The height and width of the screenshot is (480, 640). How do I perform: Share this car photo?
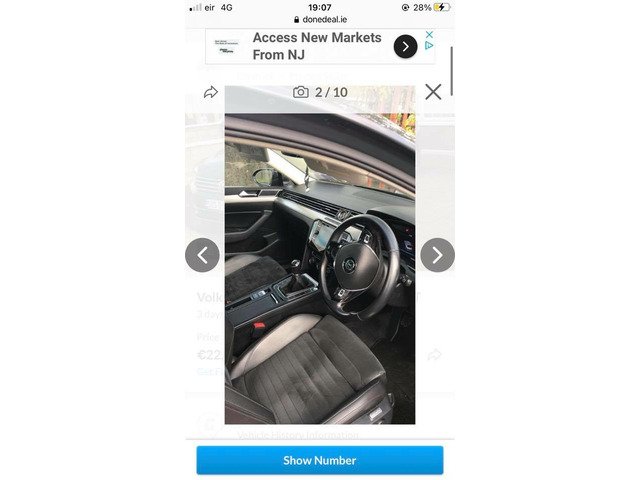coord(211,92)
